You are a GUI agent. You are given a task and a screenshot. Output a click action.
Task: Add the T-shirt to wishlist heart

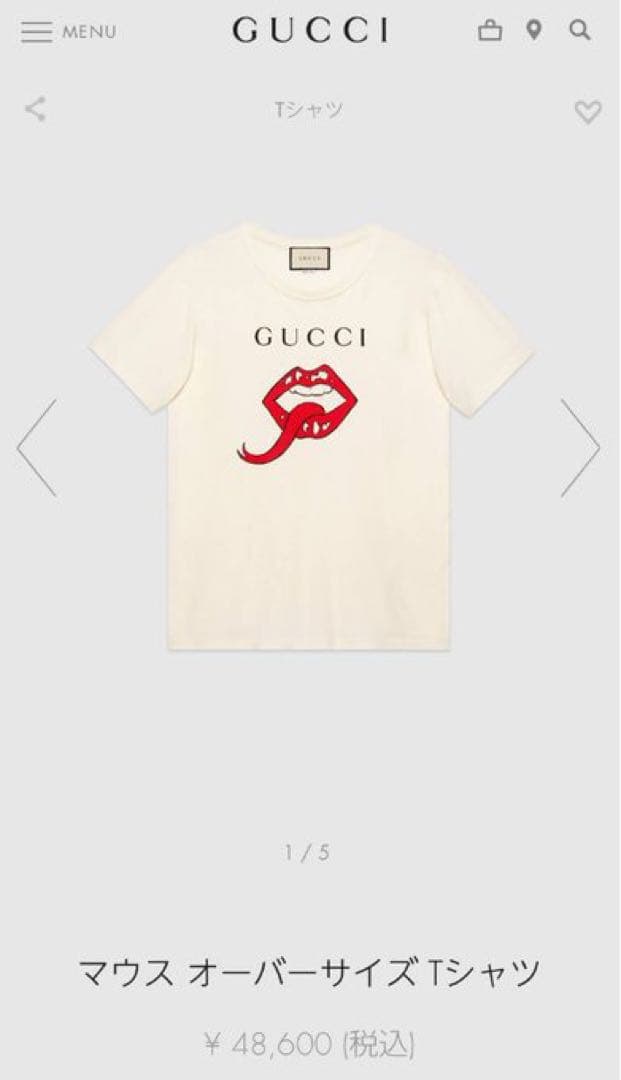pos(588,112)
